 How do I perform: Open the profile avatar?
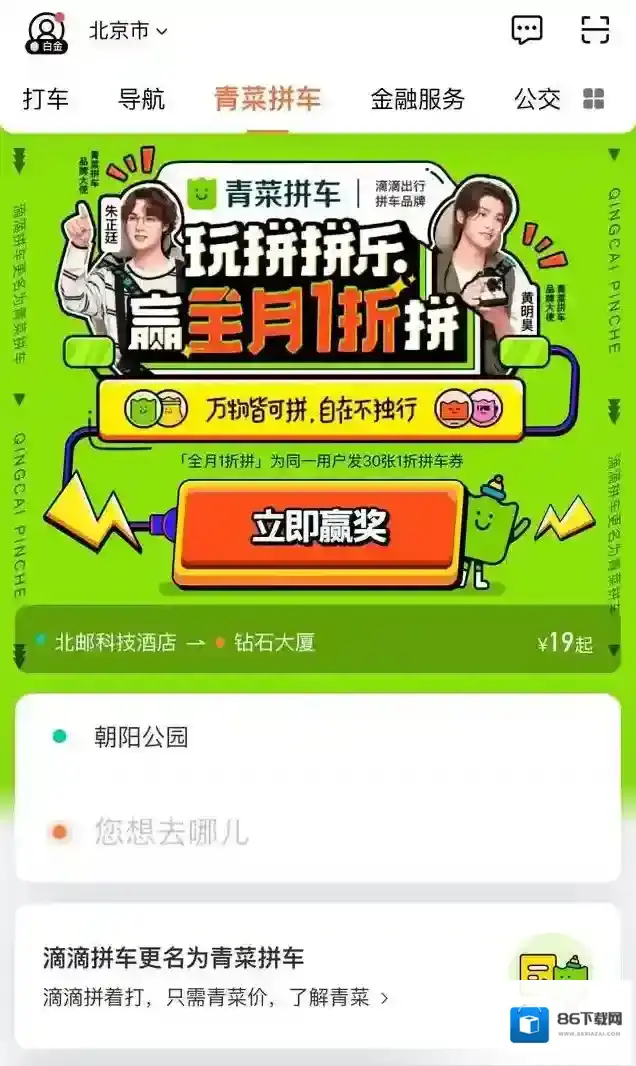(44, 32)
